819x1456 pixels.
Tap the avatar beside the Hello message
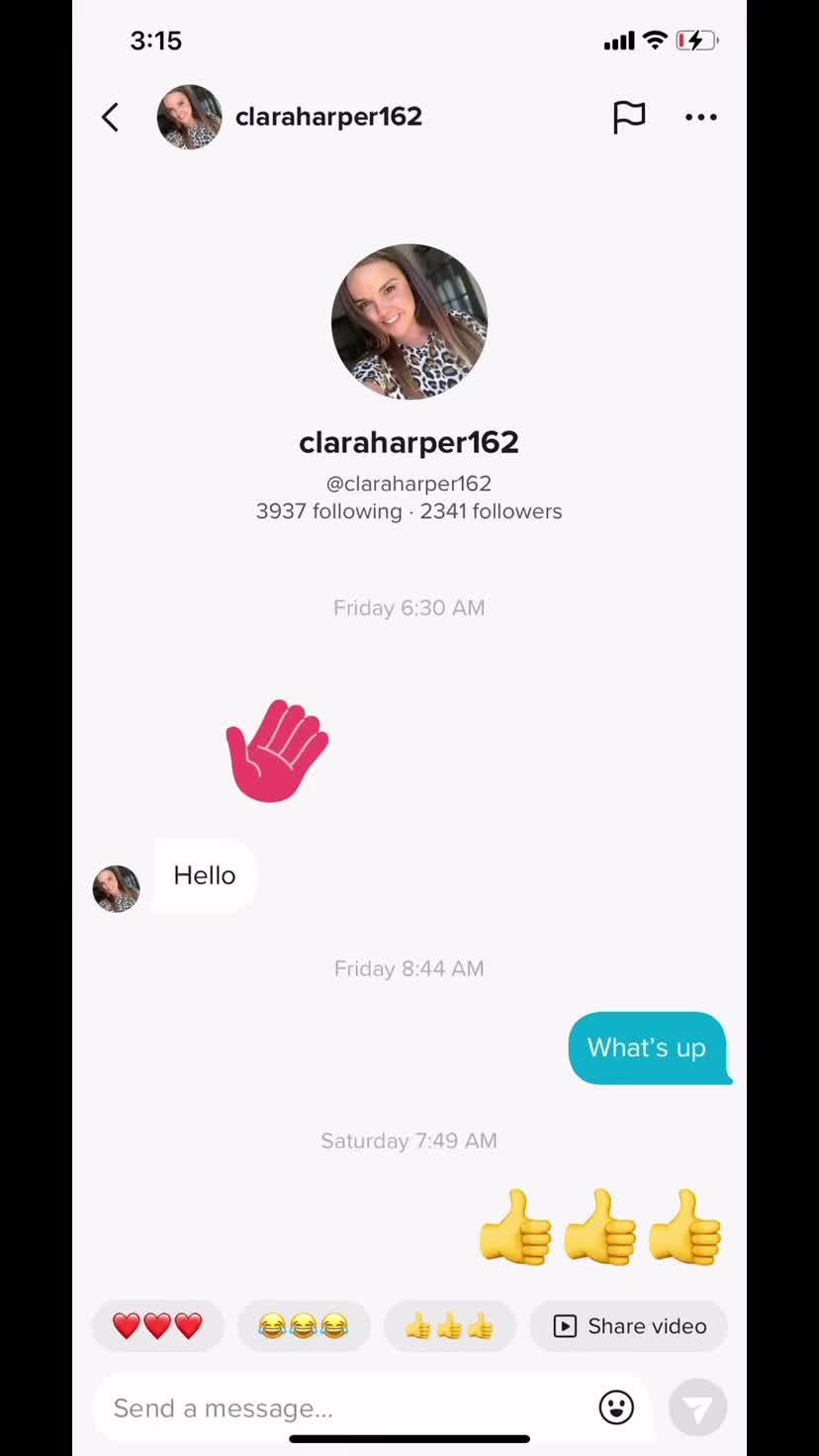tap(117, 888)
